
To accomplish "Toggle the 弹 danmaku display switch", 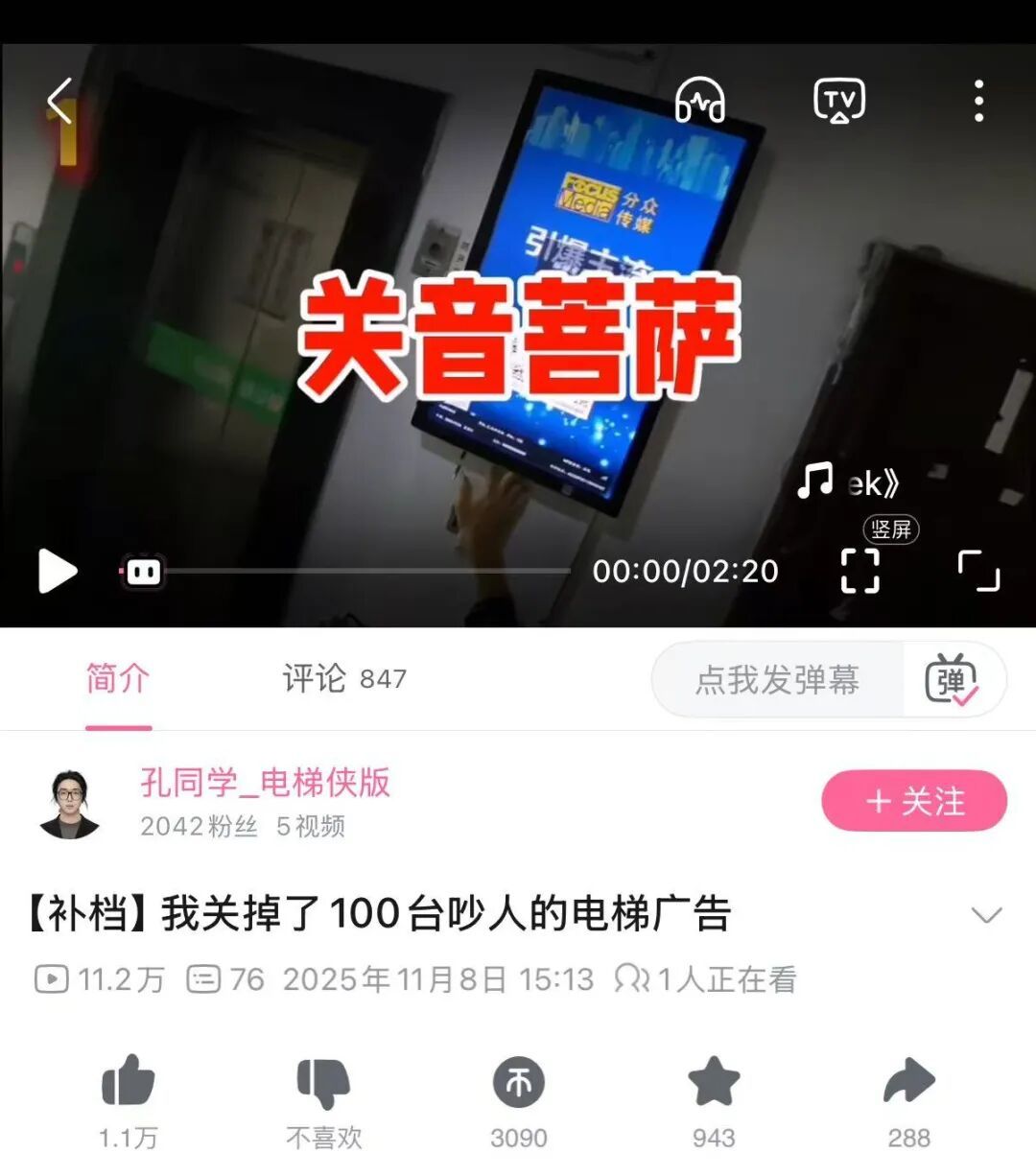I will (951, 680).
